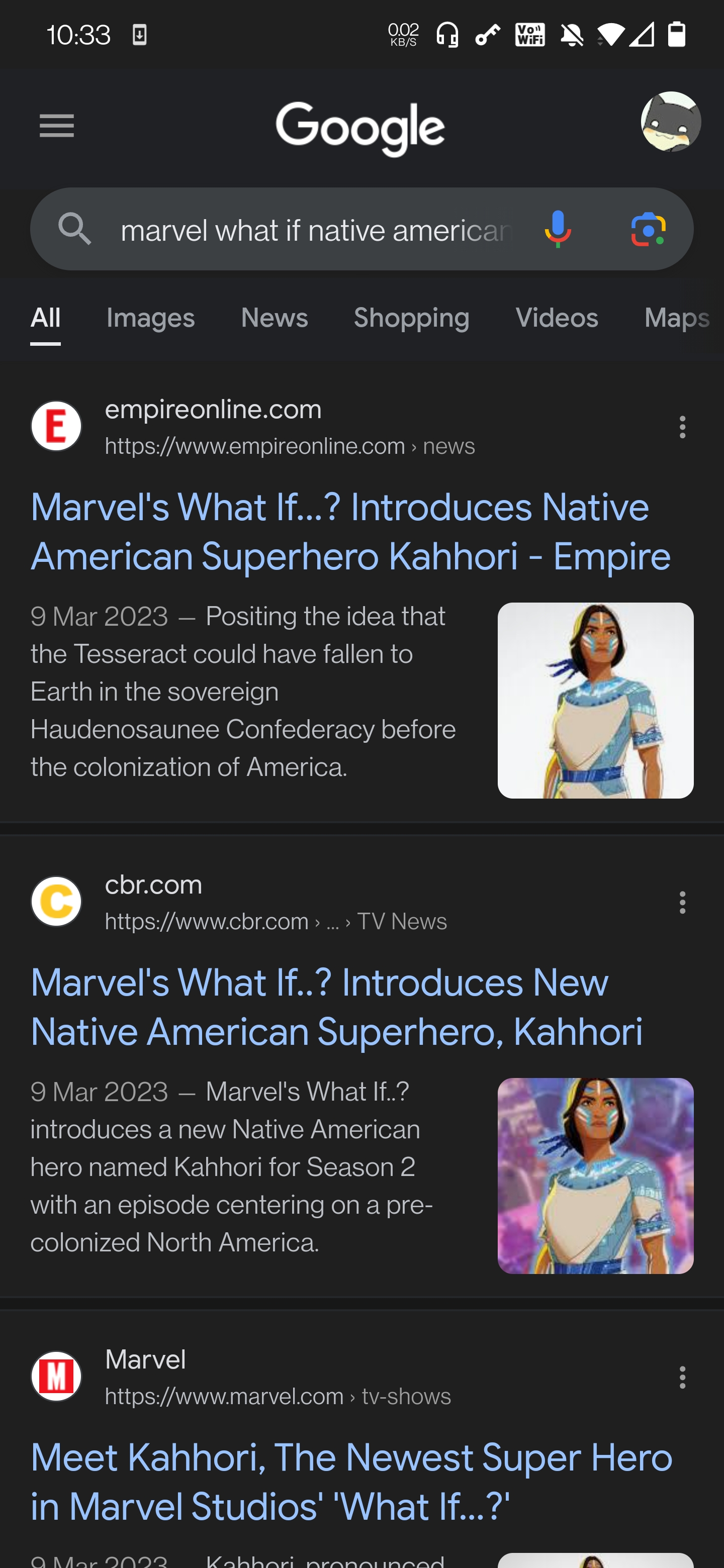The height and width of the screenshot is (1568, 724).
Task: Tap the search query field
Action: [x=316, y=231]
